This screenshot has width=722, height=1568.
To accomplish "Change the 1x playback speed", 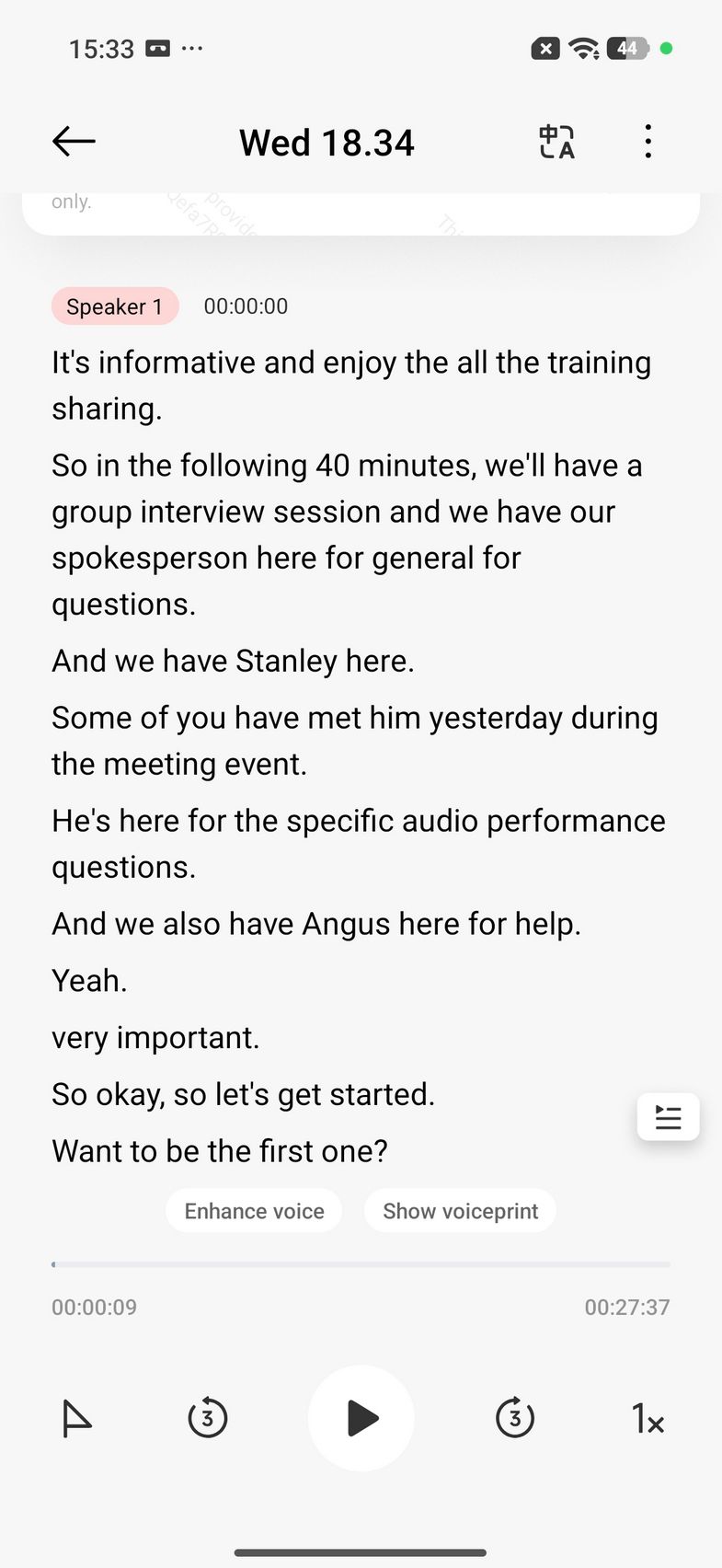I will click(648, 1419).
